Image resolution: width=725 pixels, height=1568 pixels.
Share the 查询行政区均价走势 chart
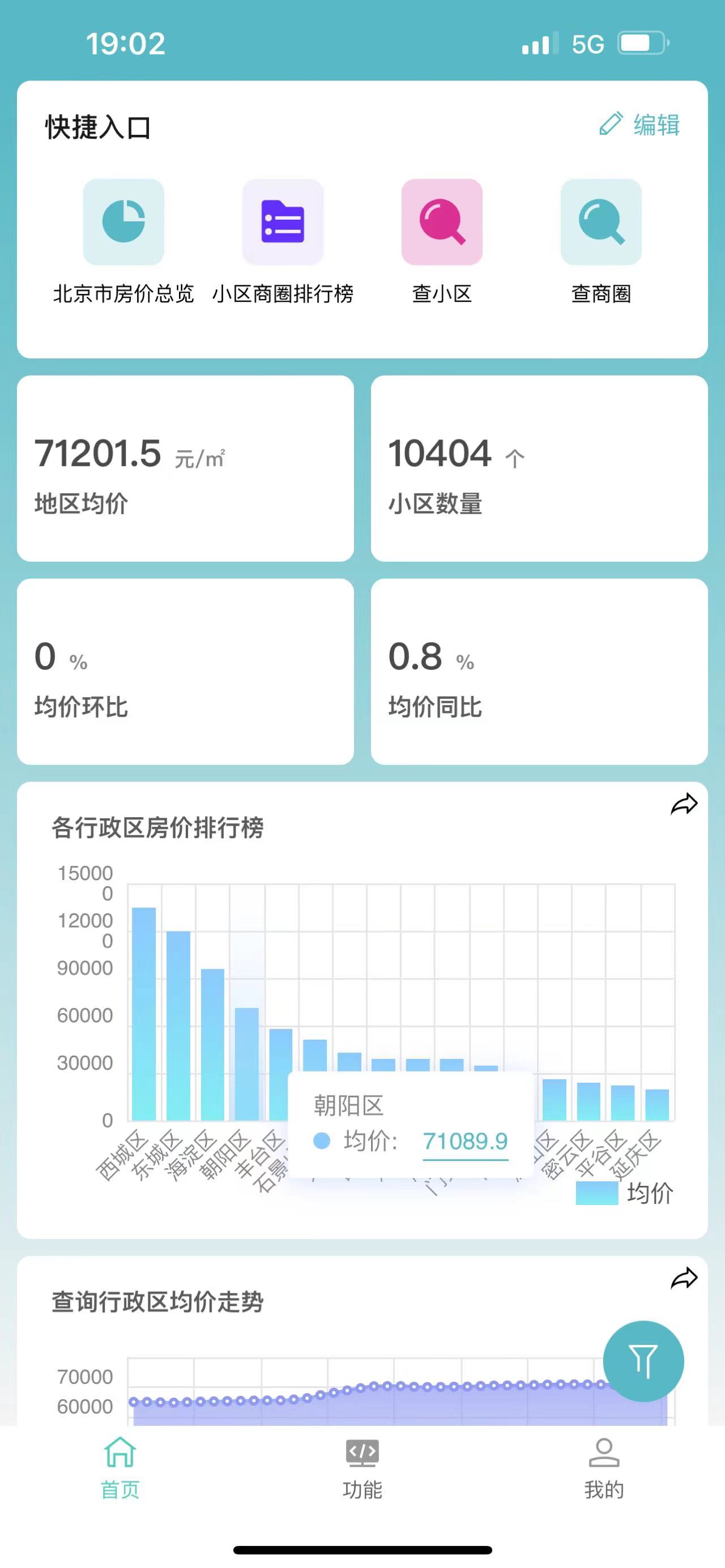pos(684,1278)
